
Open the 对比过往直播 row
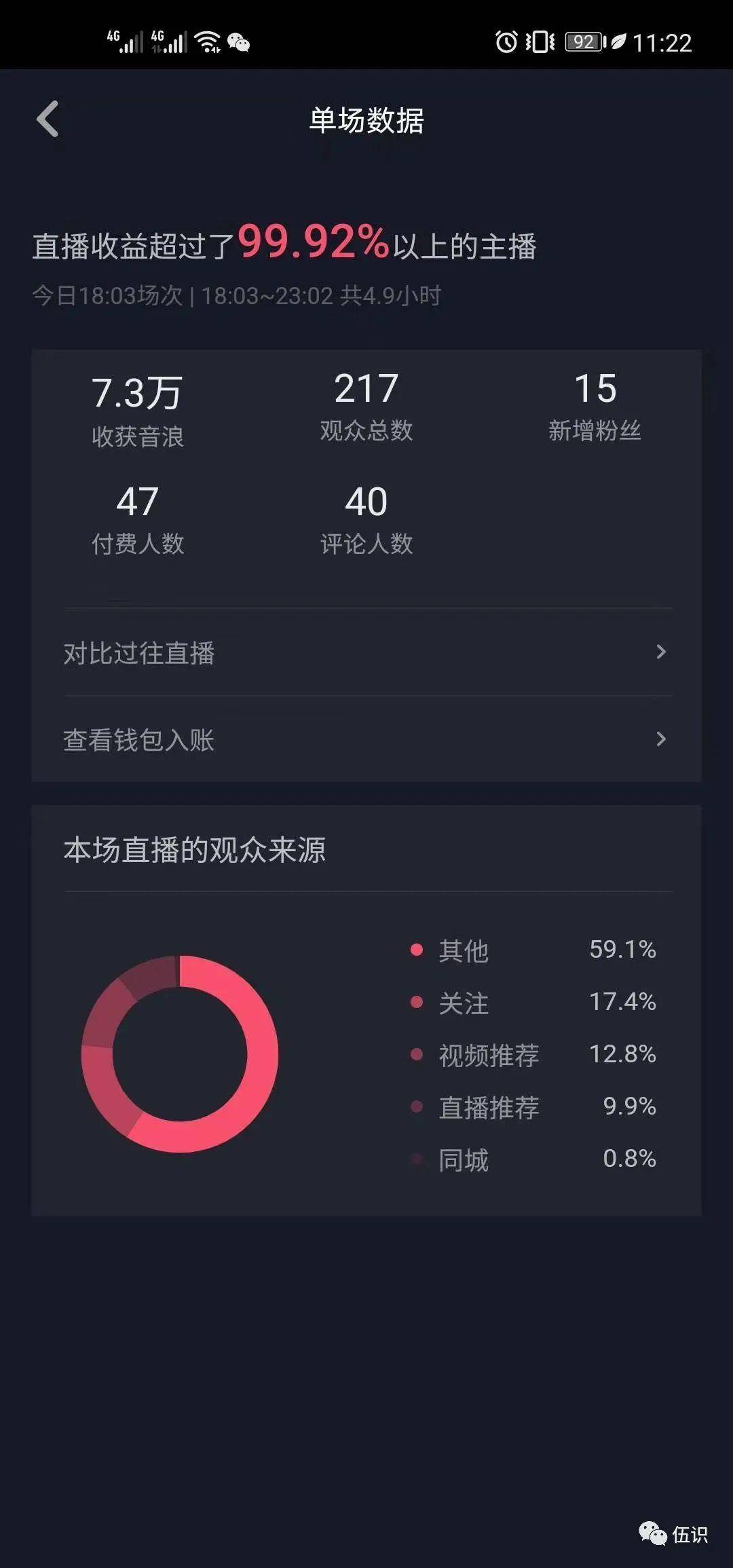[366, 653]
